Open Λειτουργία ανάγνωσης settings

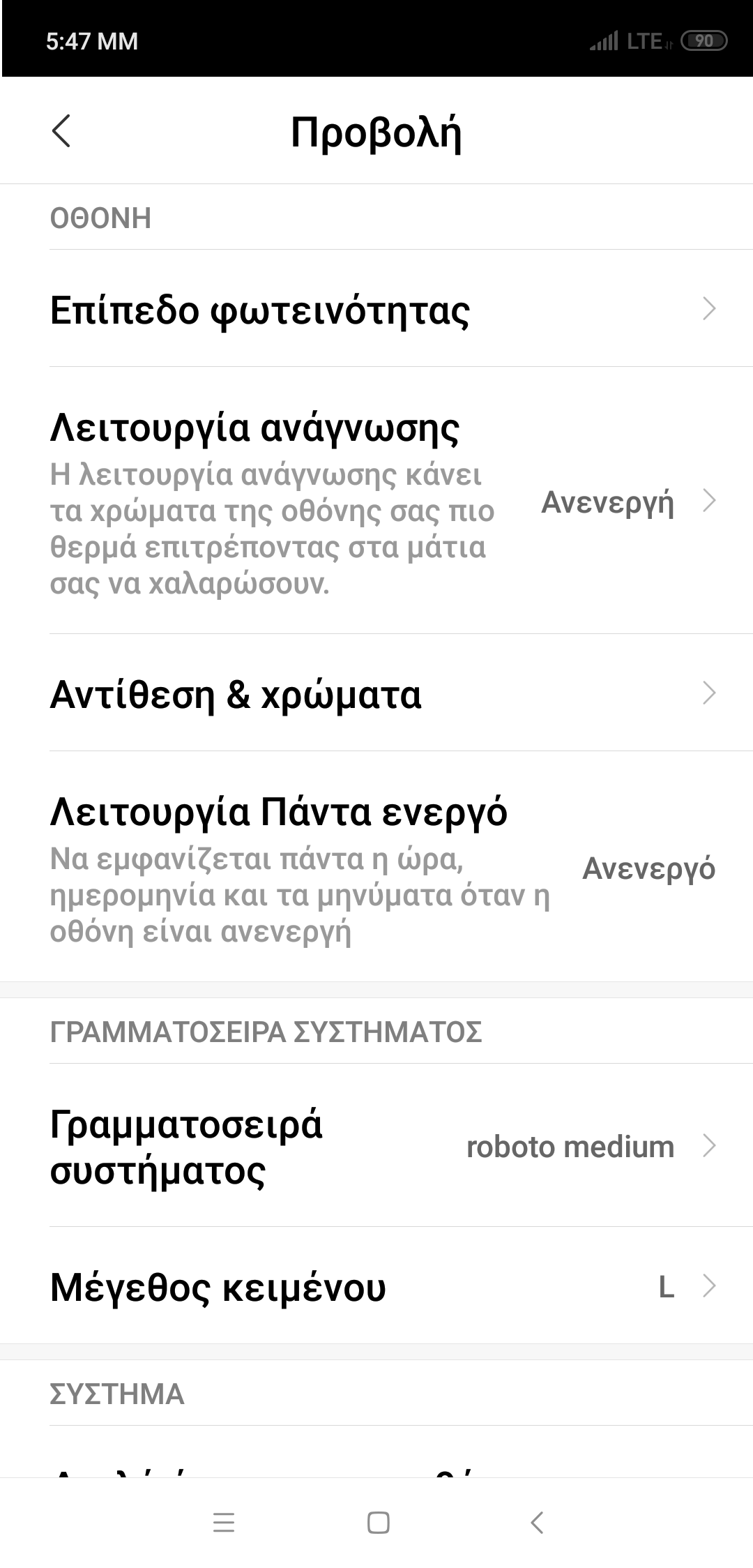click(x=376, y=501)
